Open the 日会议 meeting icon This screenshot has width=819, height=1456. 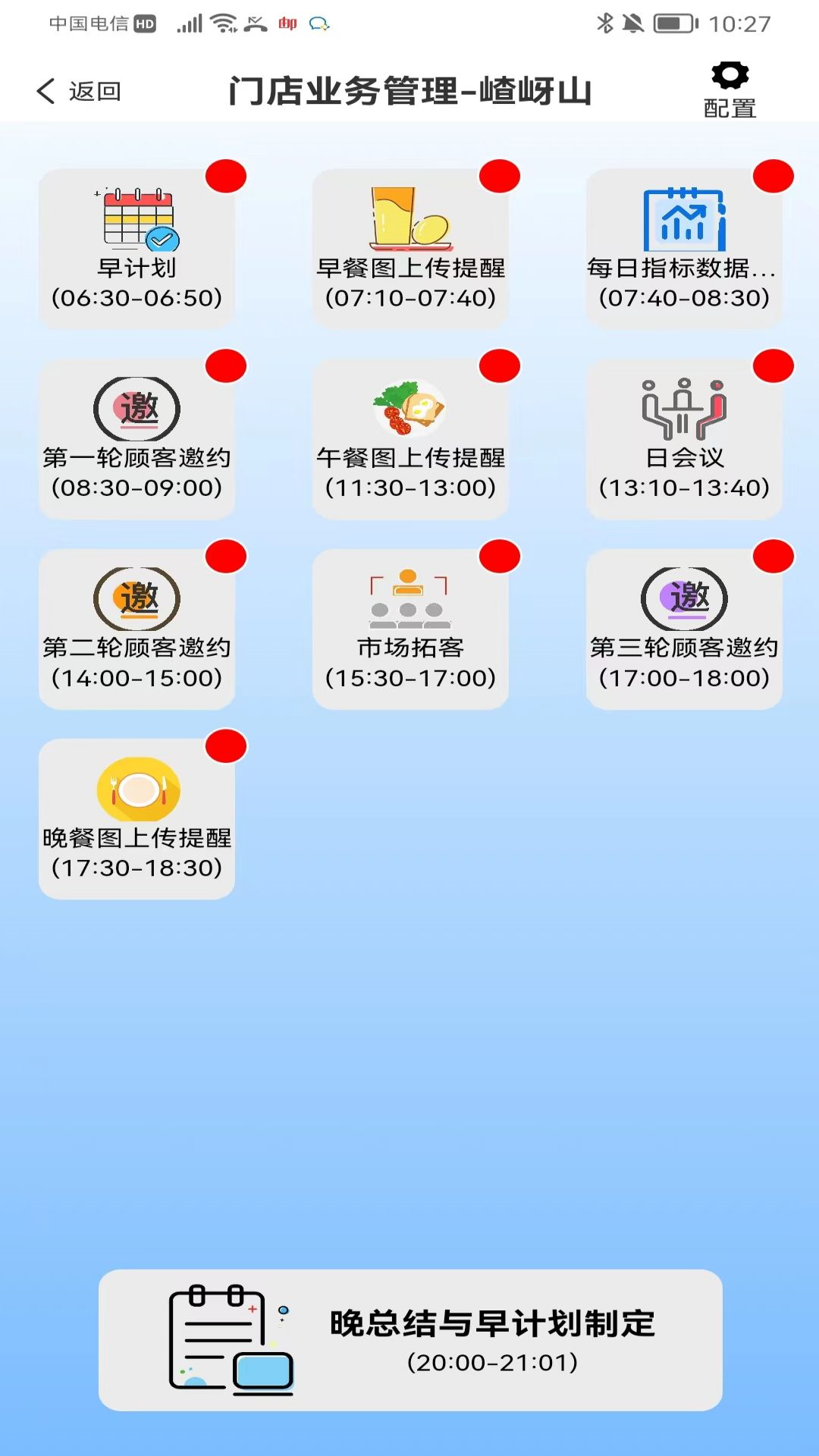coord(683,409)
